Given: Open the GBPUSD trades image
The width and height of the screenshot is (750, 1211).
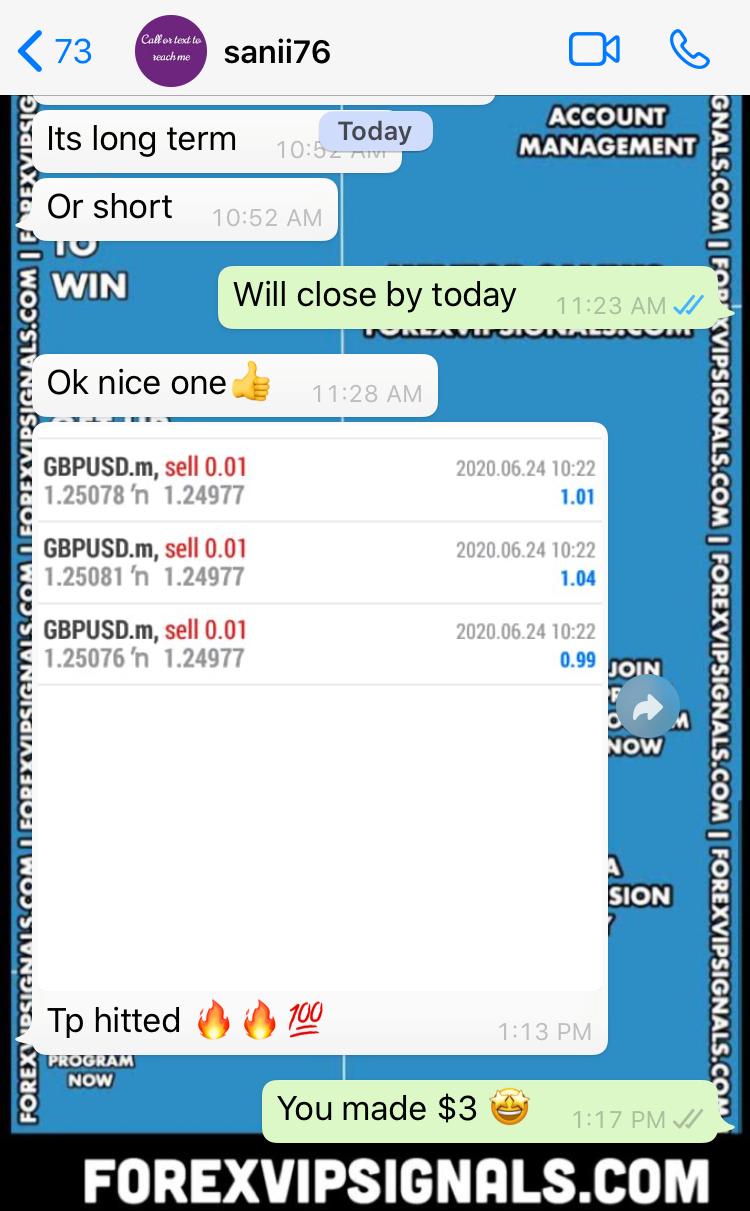Looking at the screenshot, I should 320,700.
